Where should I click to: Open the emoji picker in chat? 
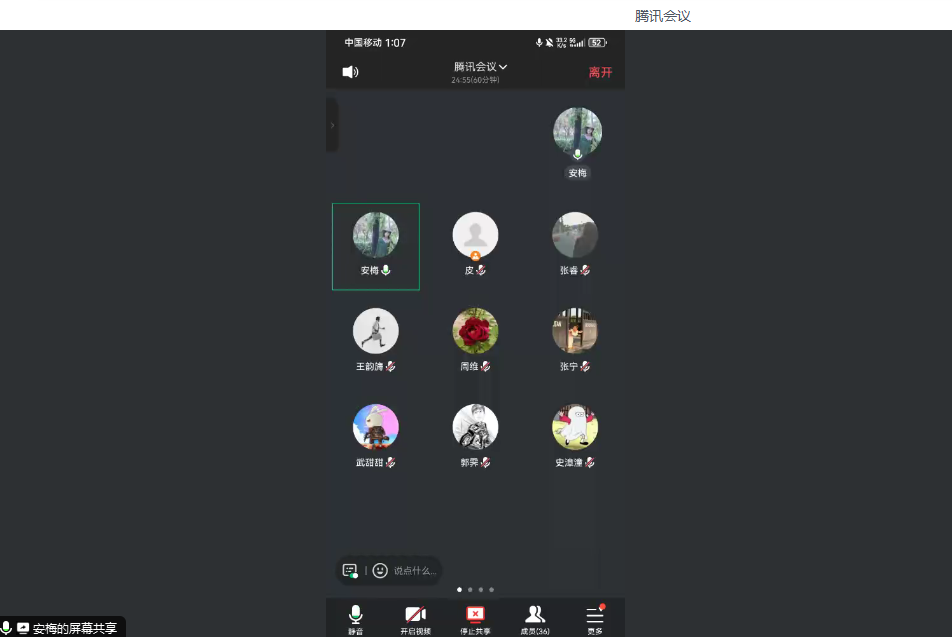tap(380, 570)
